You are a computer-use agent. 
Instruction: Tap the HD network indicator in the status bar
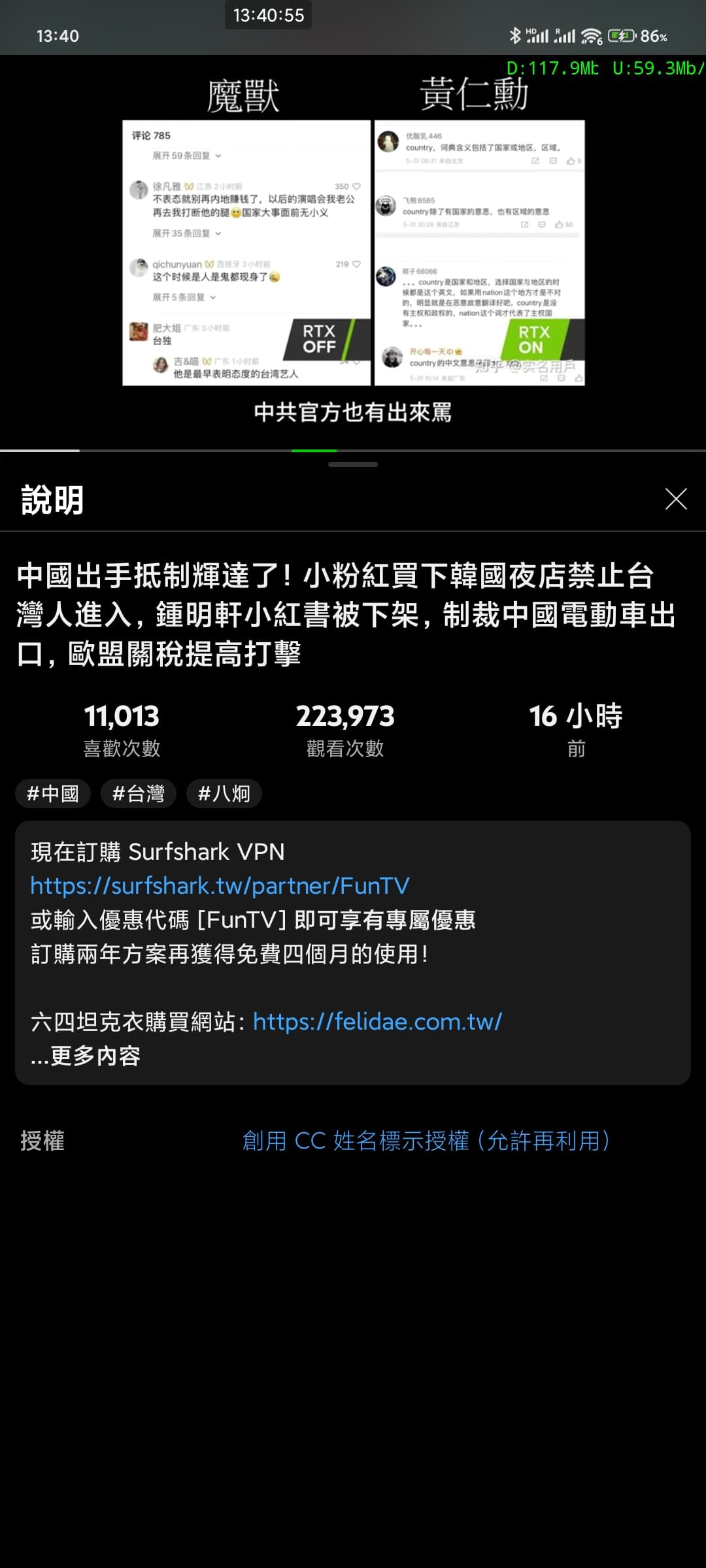[529, 30]
